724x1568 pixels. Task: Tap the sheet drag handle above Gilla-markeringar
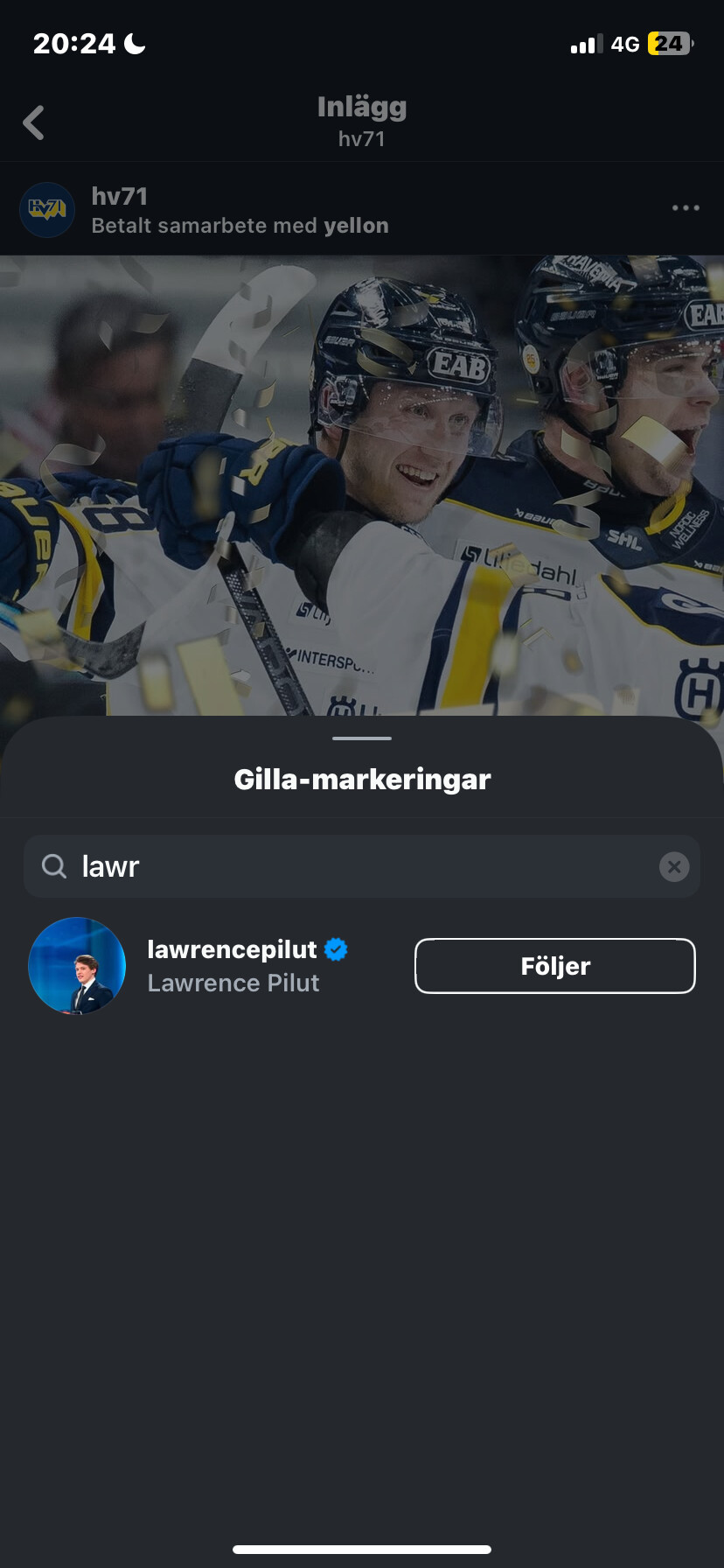click(362, 738)
